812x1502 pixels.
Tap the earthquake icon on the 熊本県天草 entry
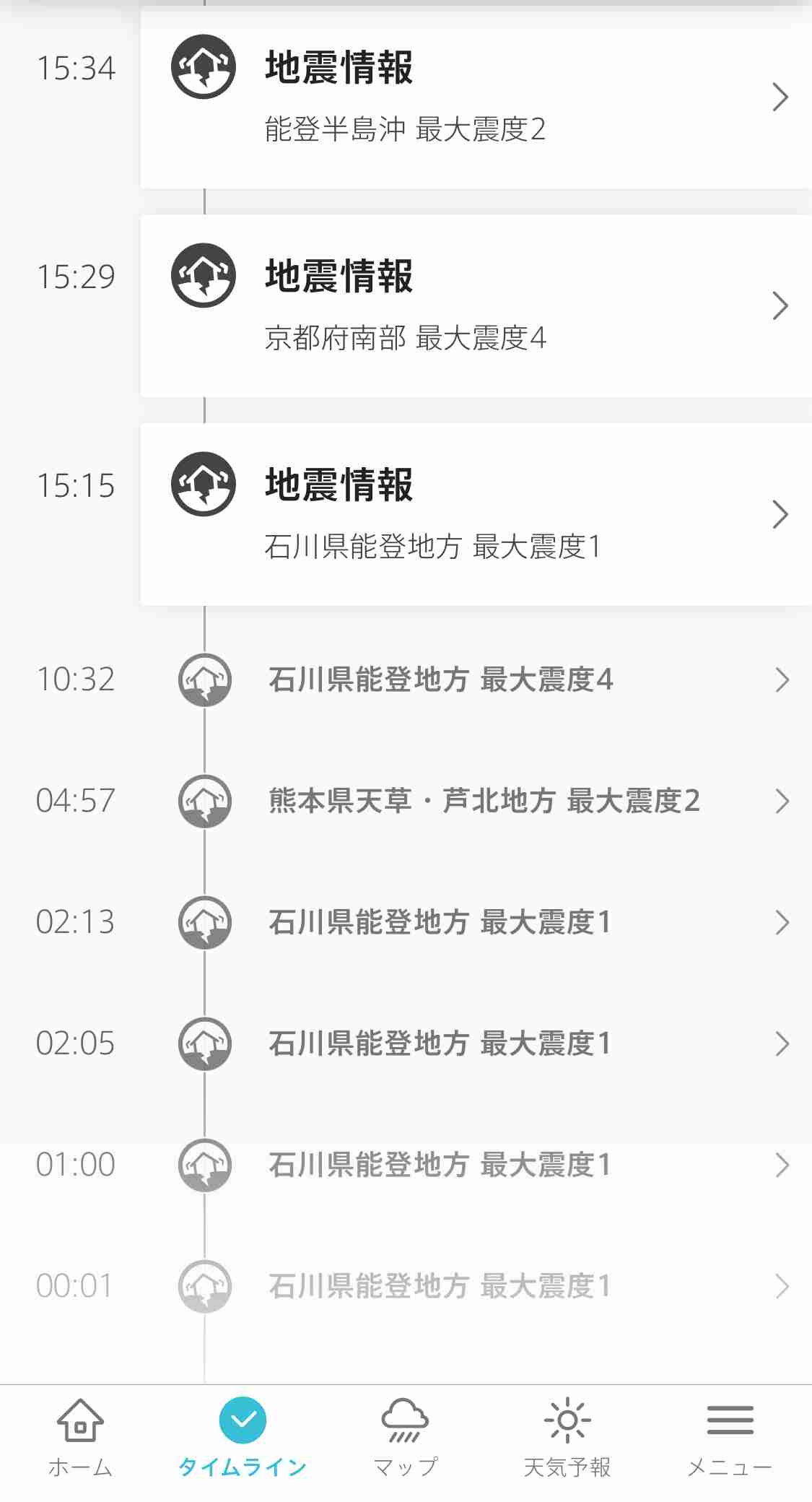(x=203, y=801)
